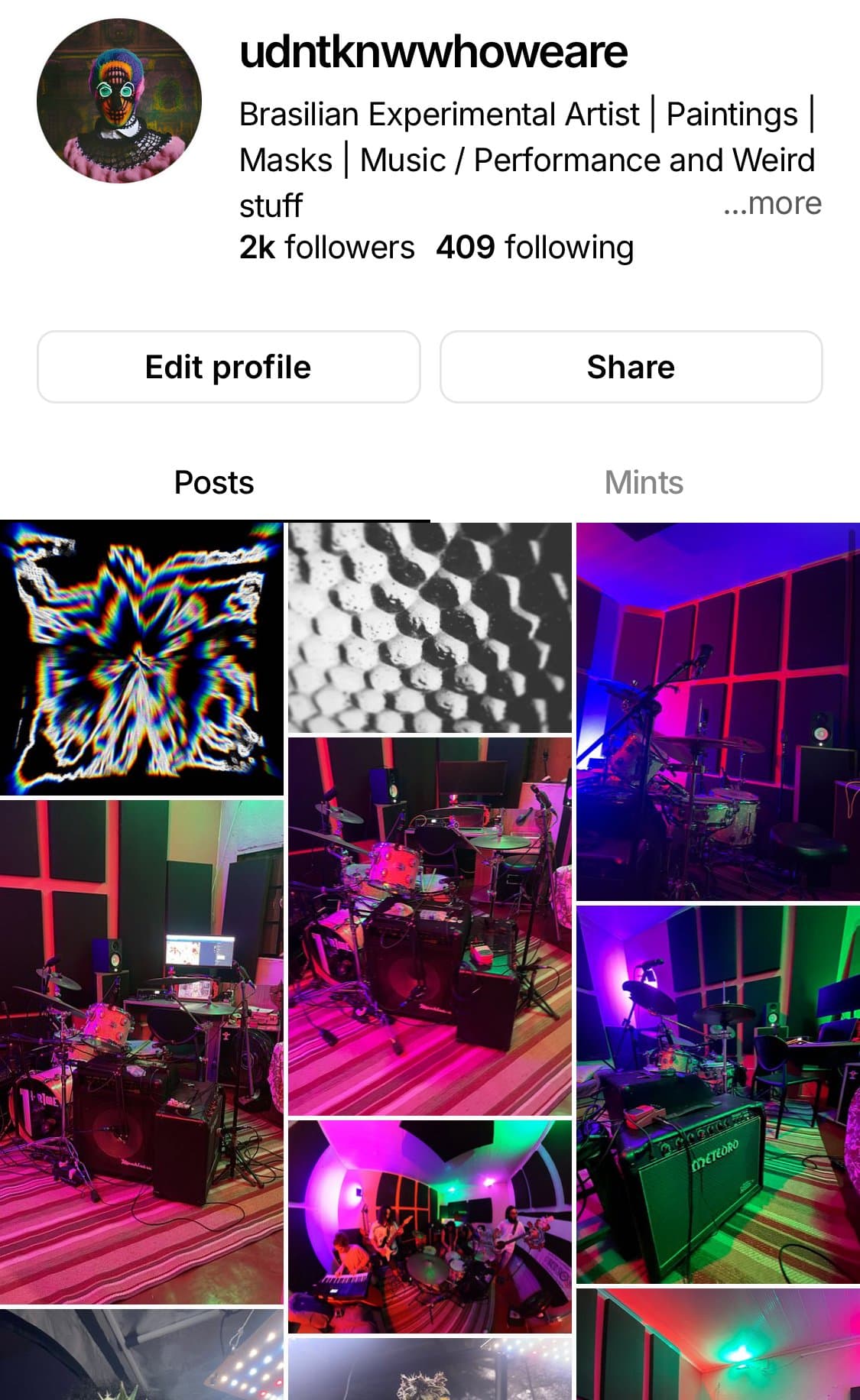
Task: Select the Posts tab
Action: click(x=213, y=481)
